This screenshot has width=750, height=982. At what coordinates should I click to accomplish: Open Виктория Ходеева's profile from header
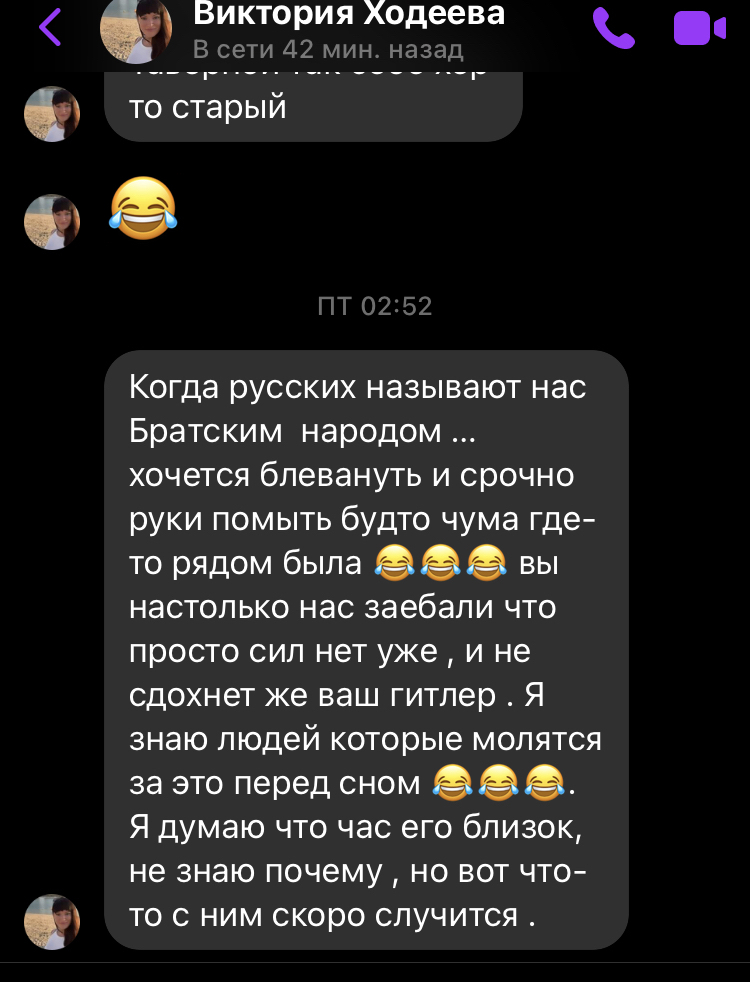348,28
